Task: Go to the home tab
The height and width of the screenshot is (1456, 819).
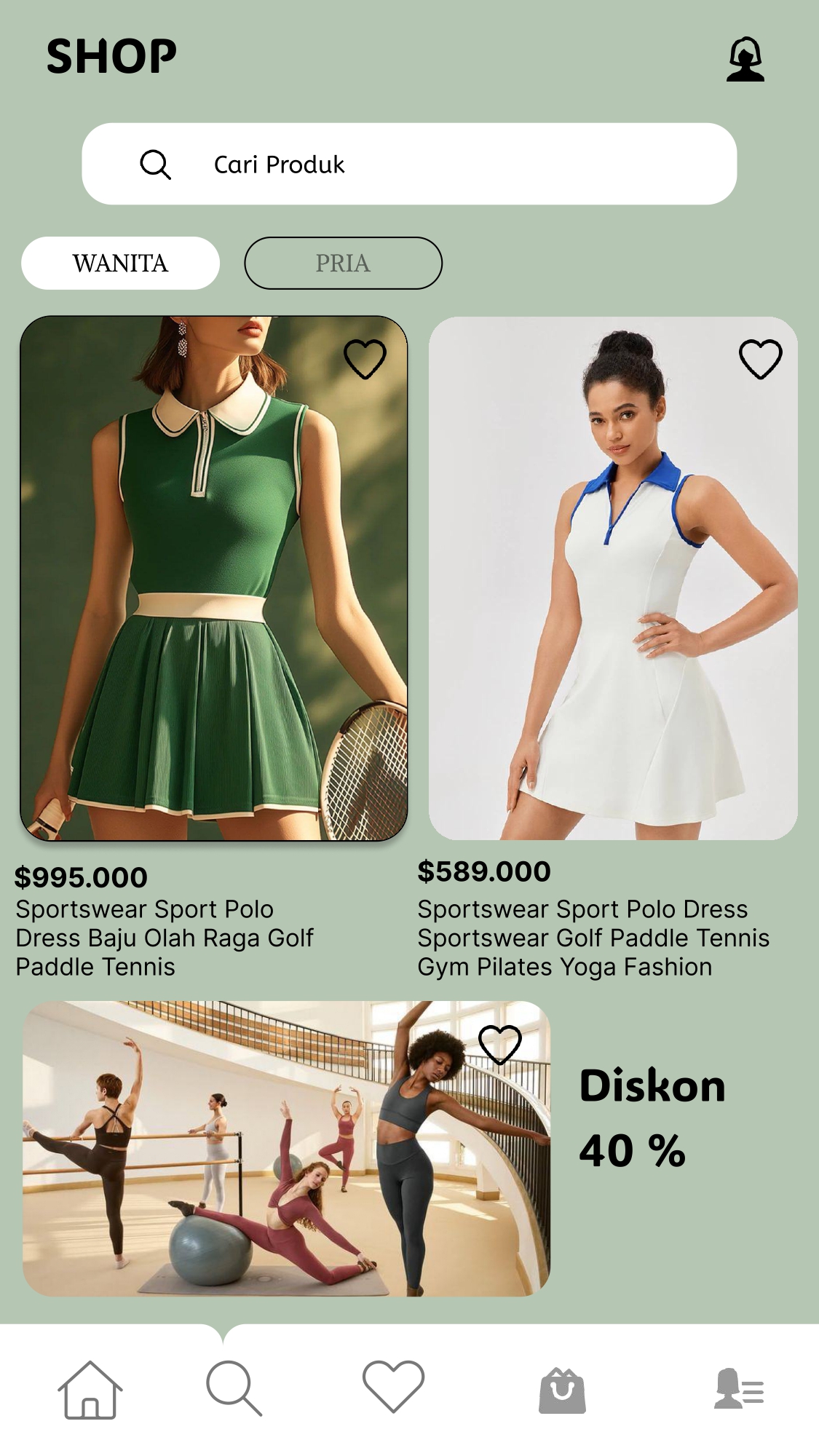Action: point(90,1390)
